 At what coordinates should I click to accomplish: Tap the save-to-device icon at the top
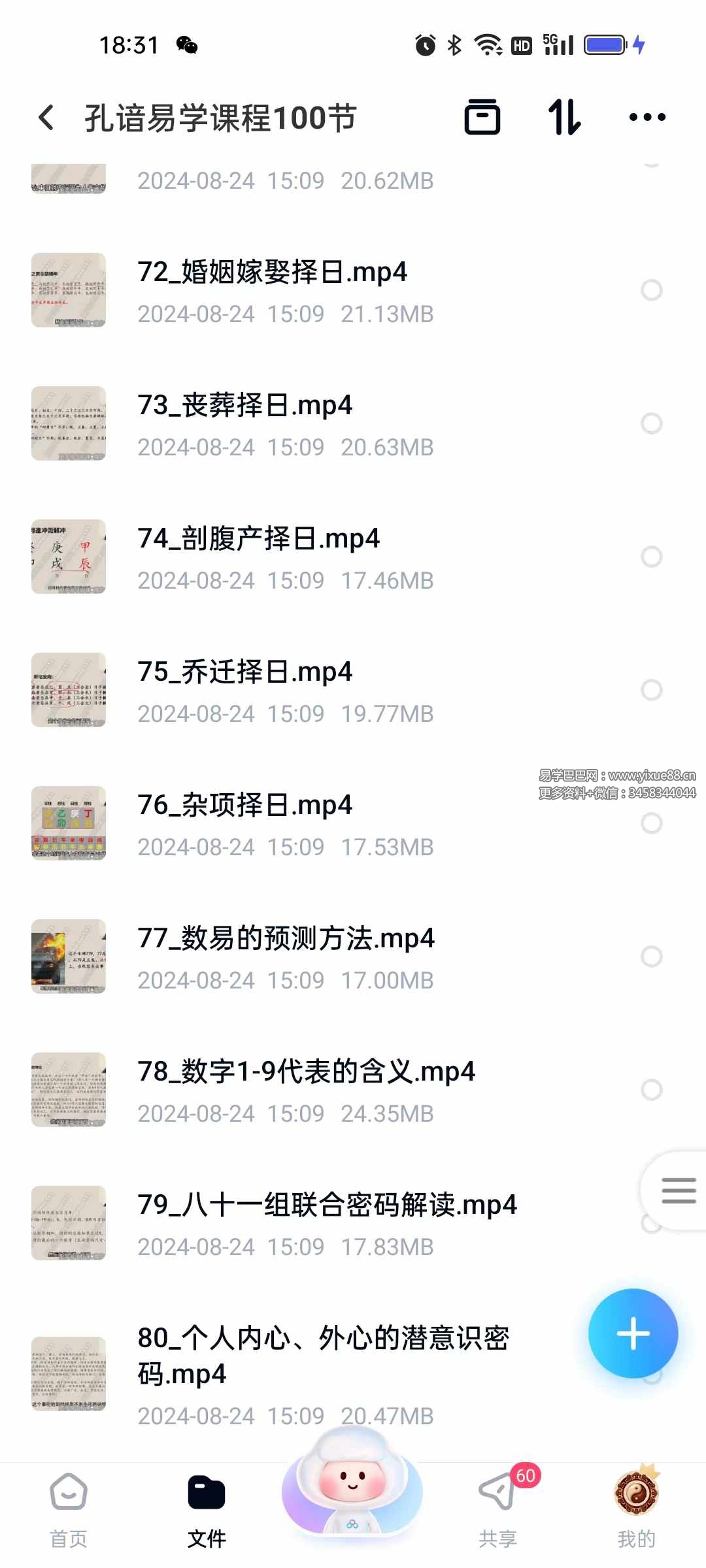pos(482,118)
